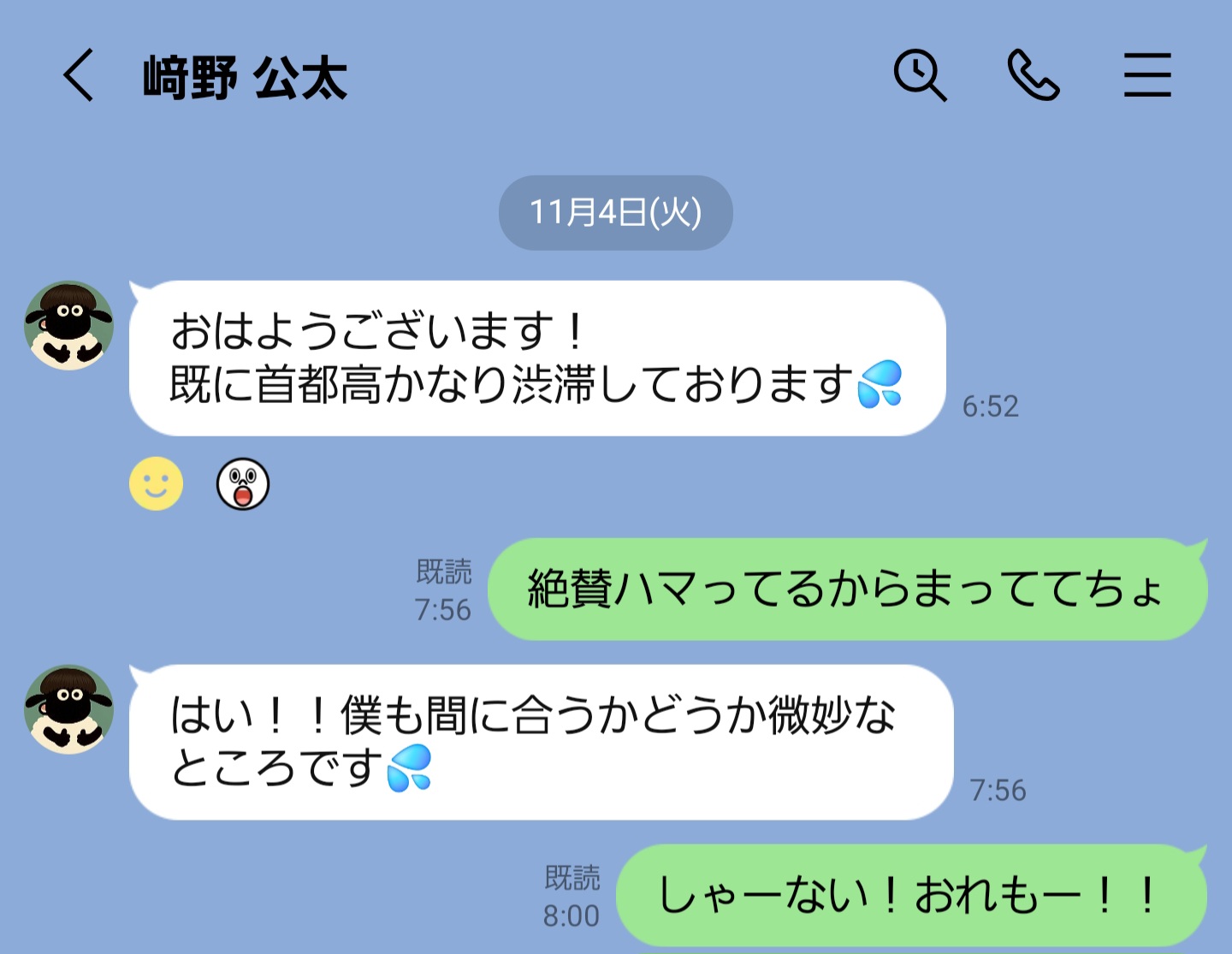Tap shocked face reaction under the 6:52 message
Image resolution: width=1232 pixels, height=954 pixels.
click(x=243, y=484)
